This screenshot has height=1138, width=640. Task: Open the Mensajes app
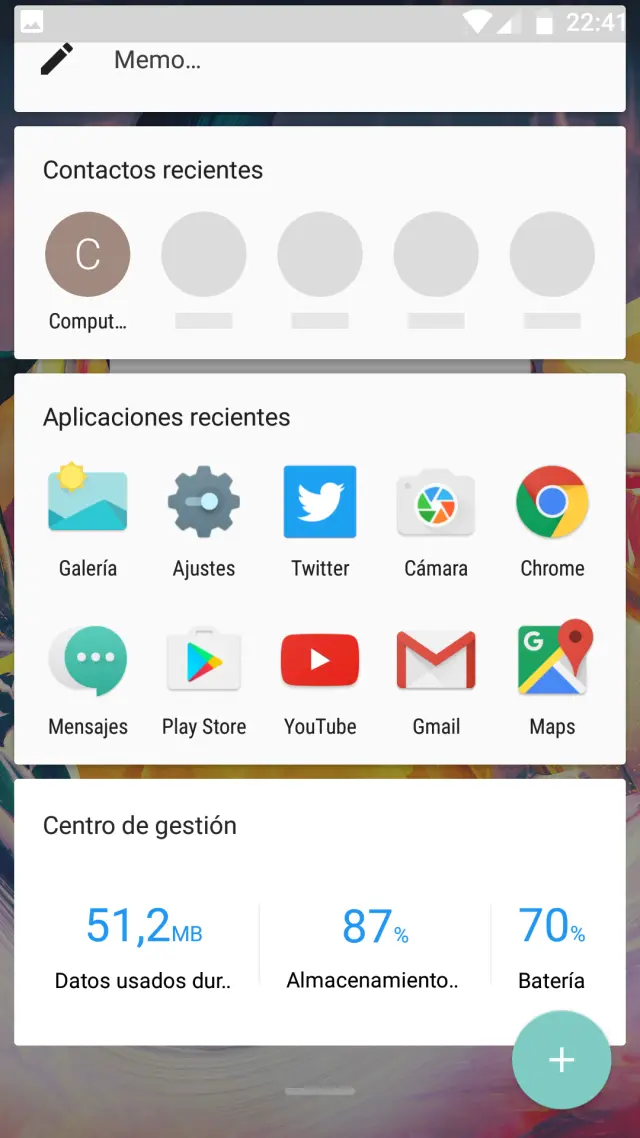[88, 661]
